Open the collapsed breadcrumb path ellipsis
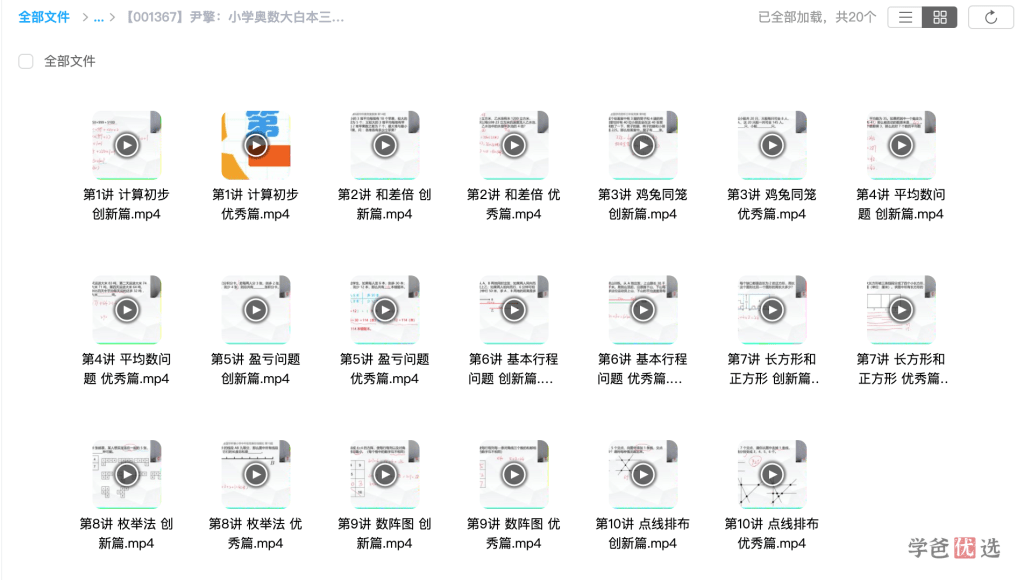The image size is (1024, 580). [x=98, y=17]
